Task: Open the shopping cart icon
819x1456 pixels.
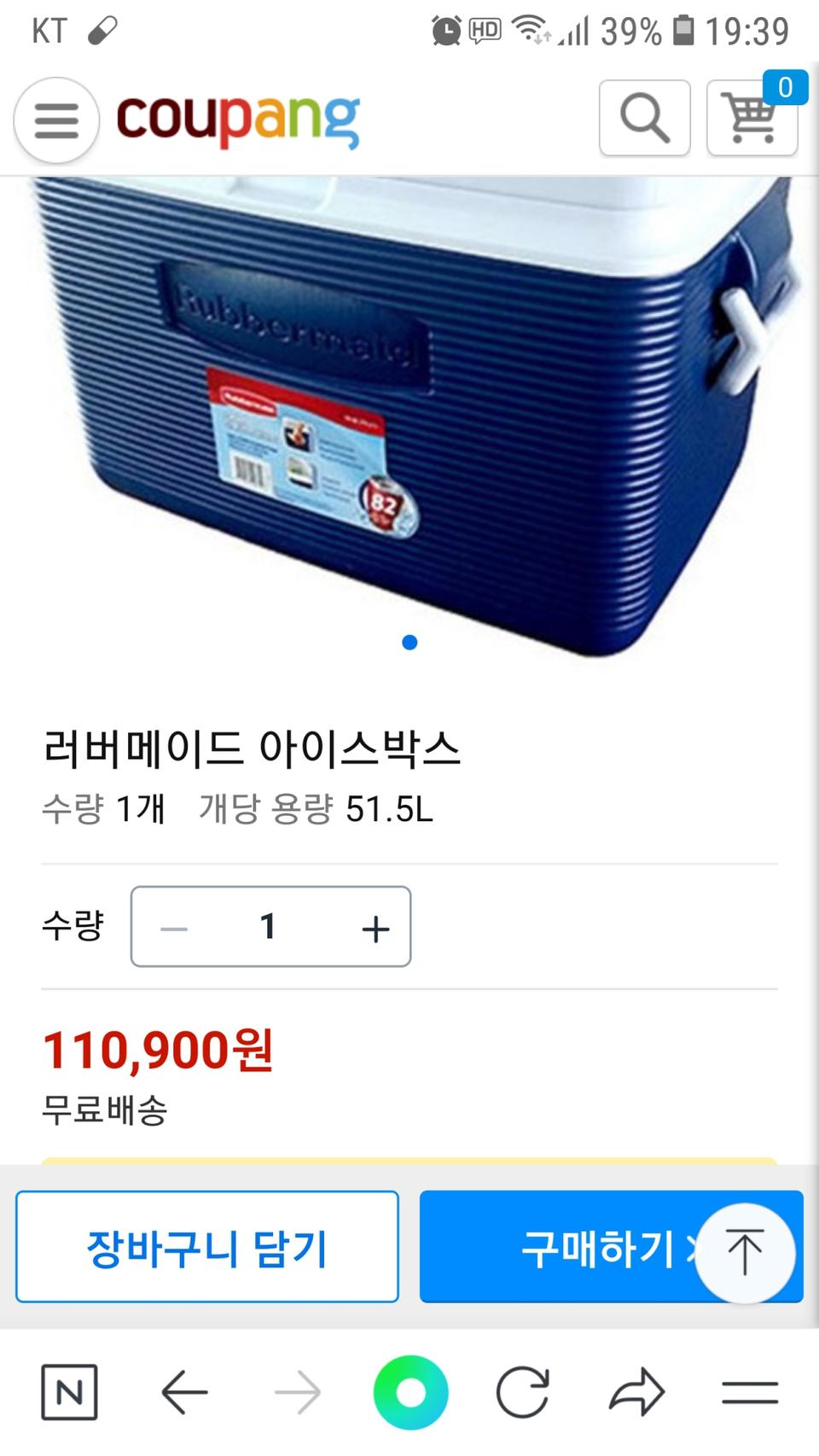Action: click(752, 119)
